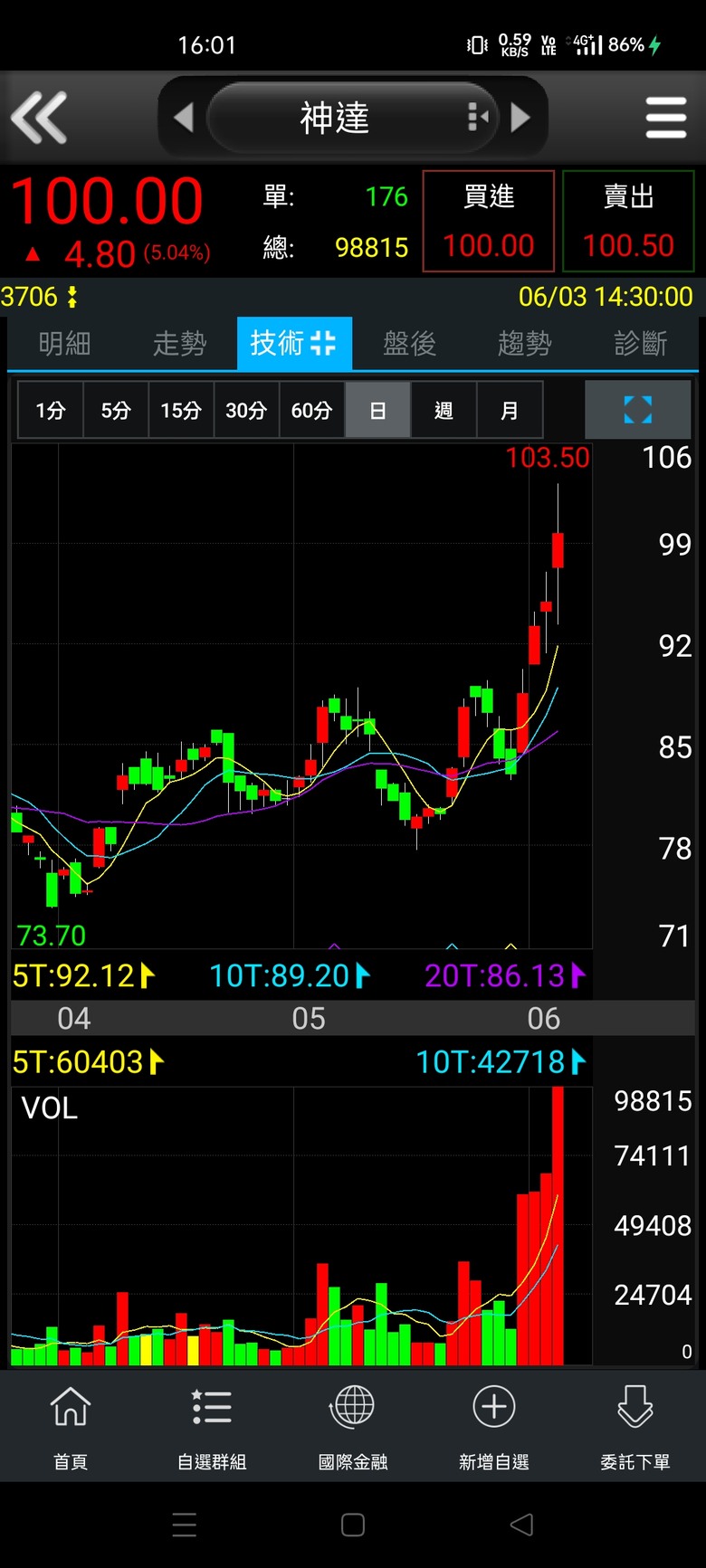The width and height of the screenshot is (706, 1568).
Task: Open the 診斷 tab
Action: tap(640, 343)
